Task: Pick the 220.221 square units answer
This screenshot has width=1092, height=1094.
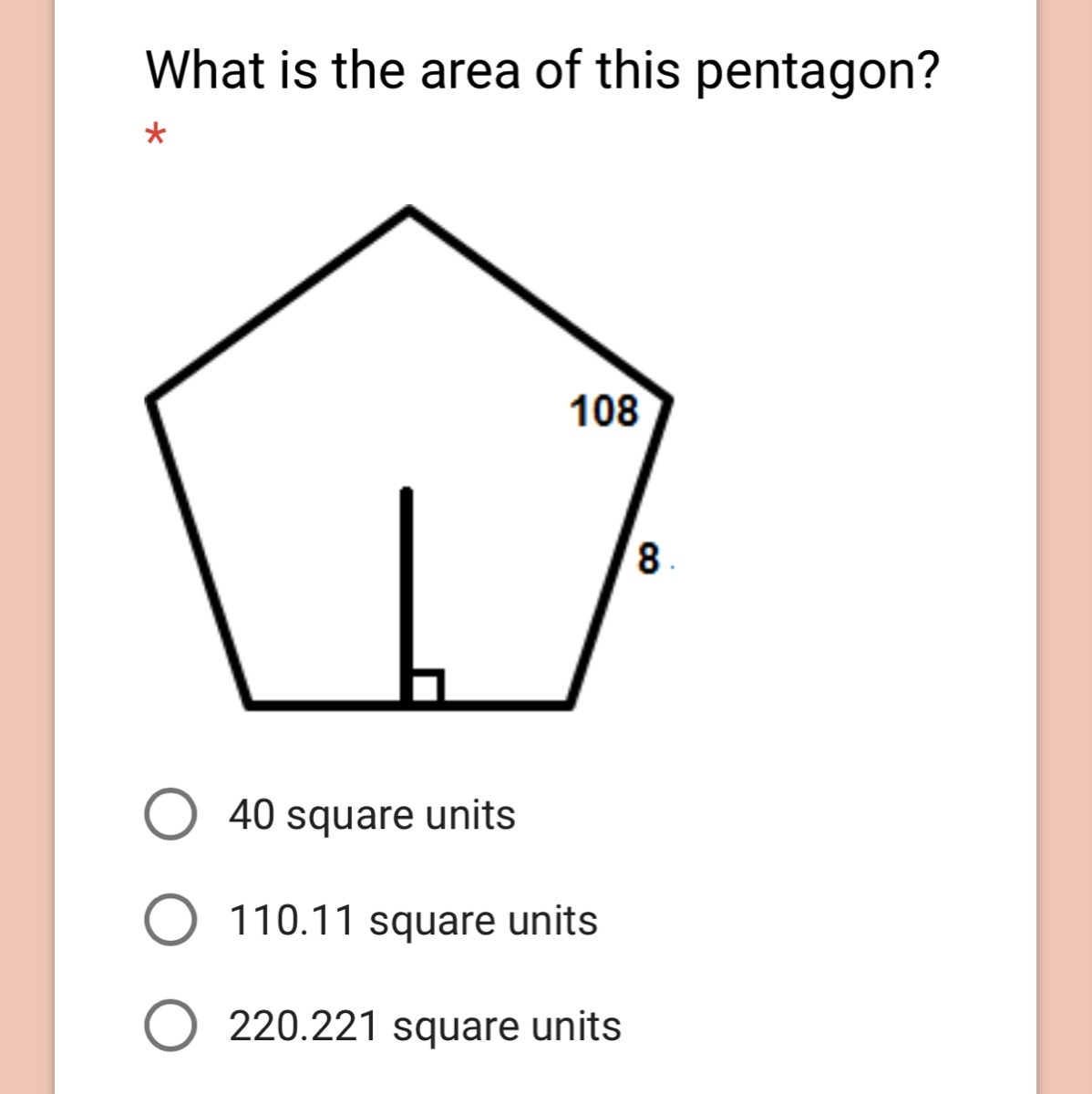Action: click(170, 1026)
